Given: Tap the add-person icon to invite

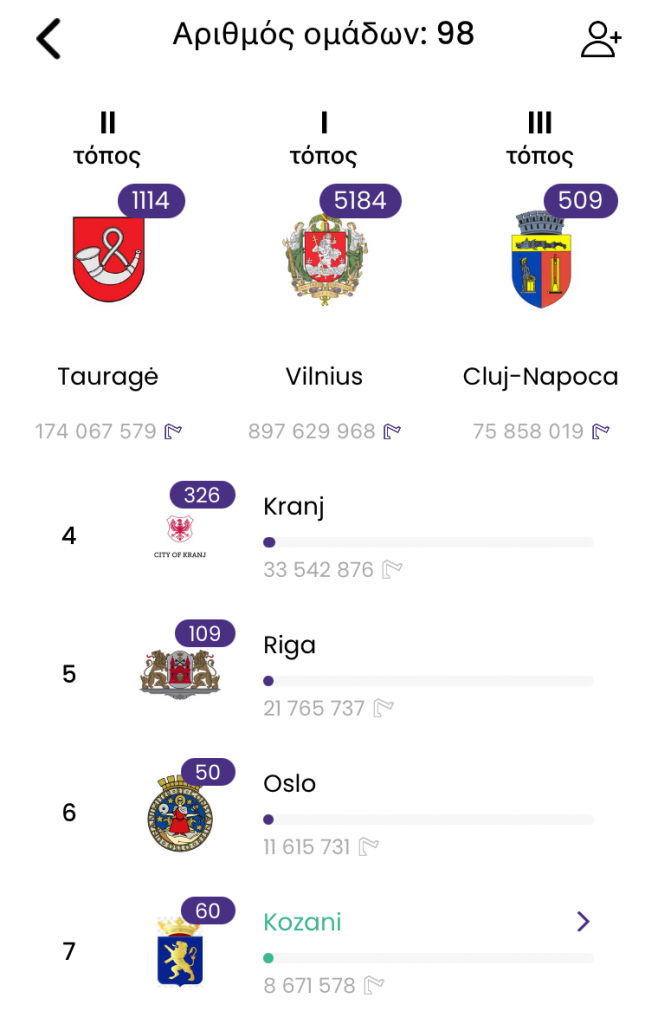Looking at the screenshot, I should click(x=600, y=39).
